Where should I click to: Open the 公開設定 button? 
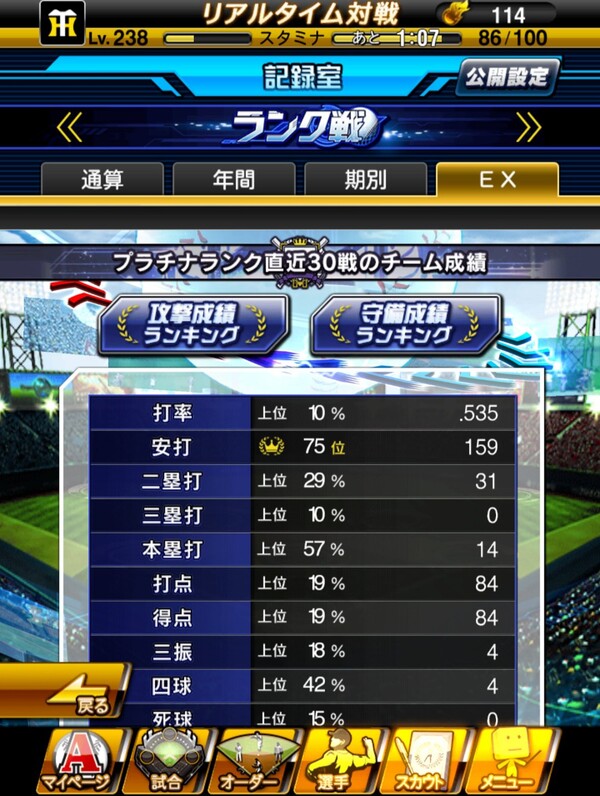pos(507,78)
